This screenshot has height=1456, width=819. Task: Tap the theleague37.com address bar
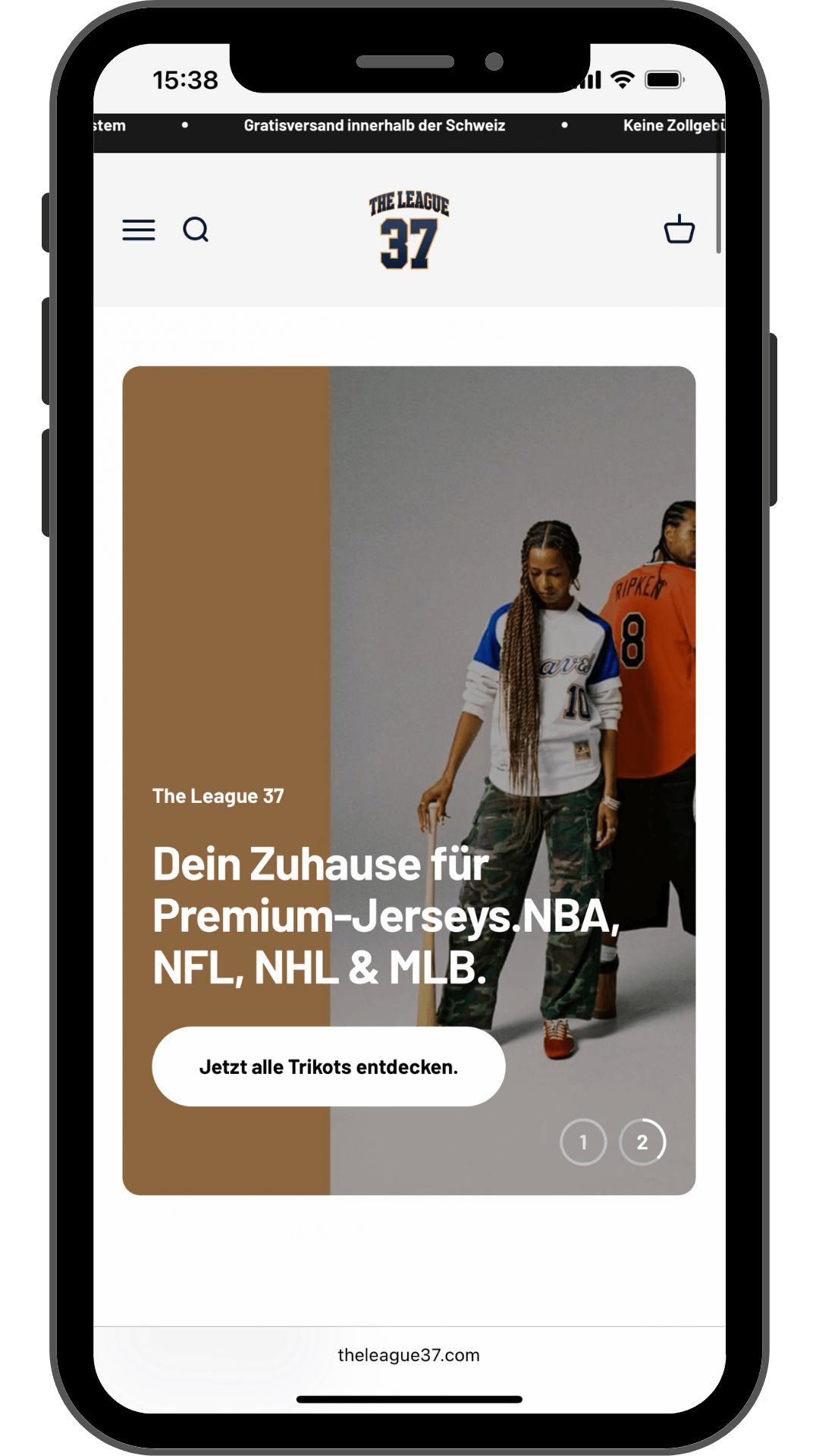click(x=409, y=1355)
